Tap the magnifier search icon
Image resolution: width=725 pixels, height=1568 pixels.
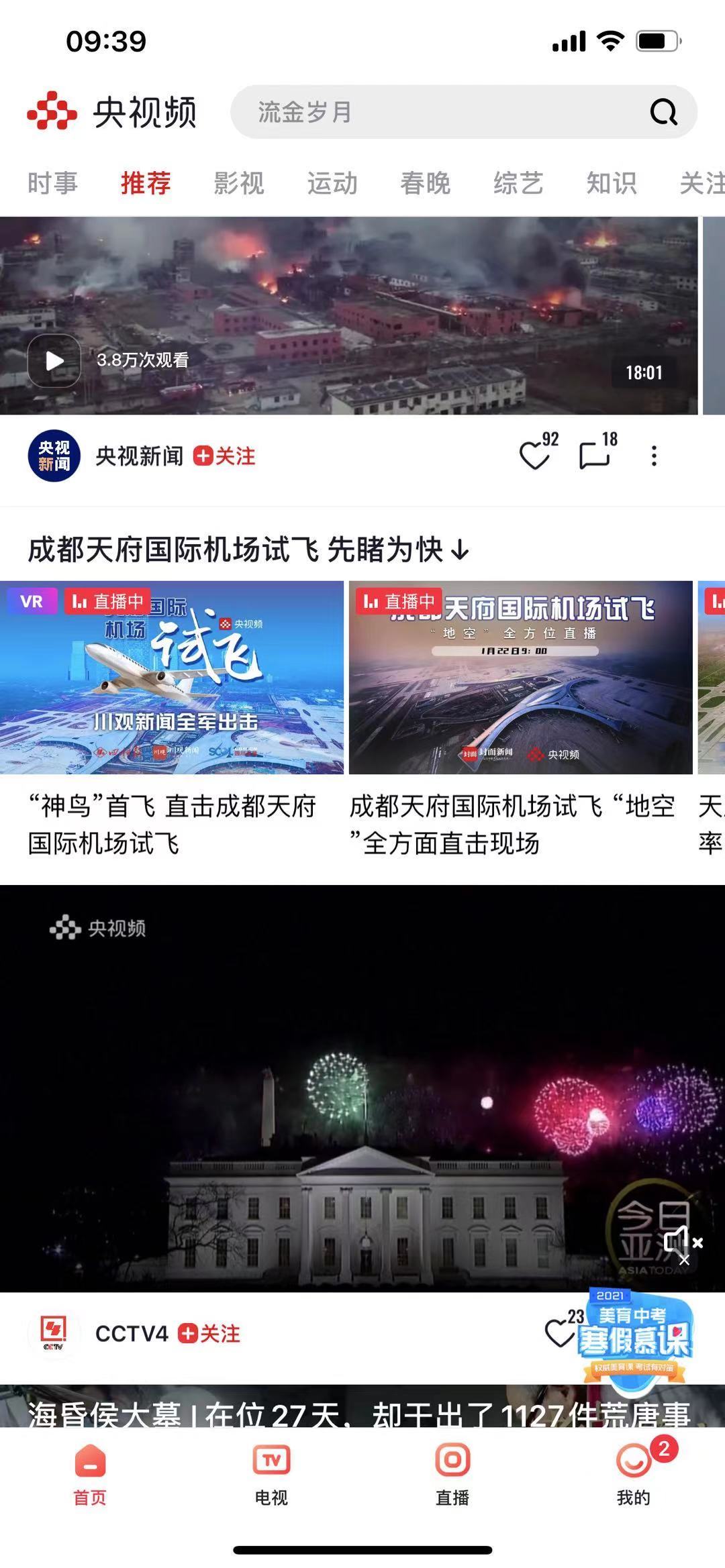[663, 112]
